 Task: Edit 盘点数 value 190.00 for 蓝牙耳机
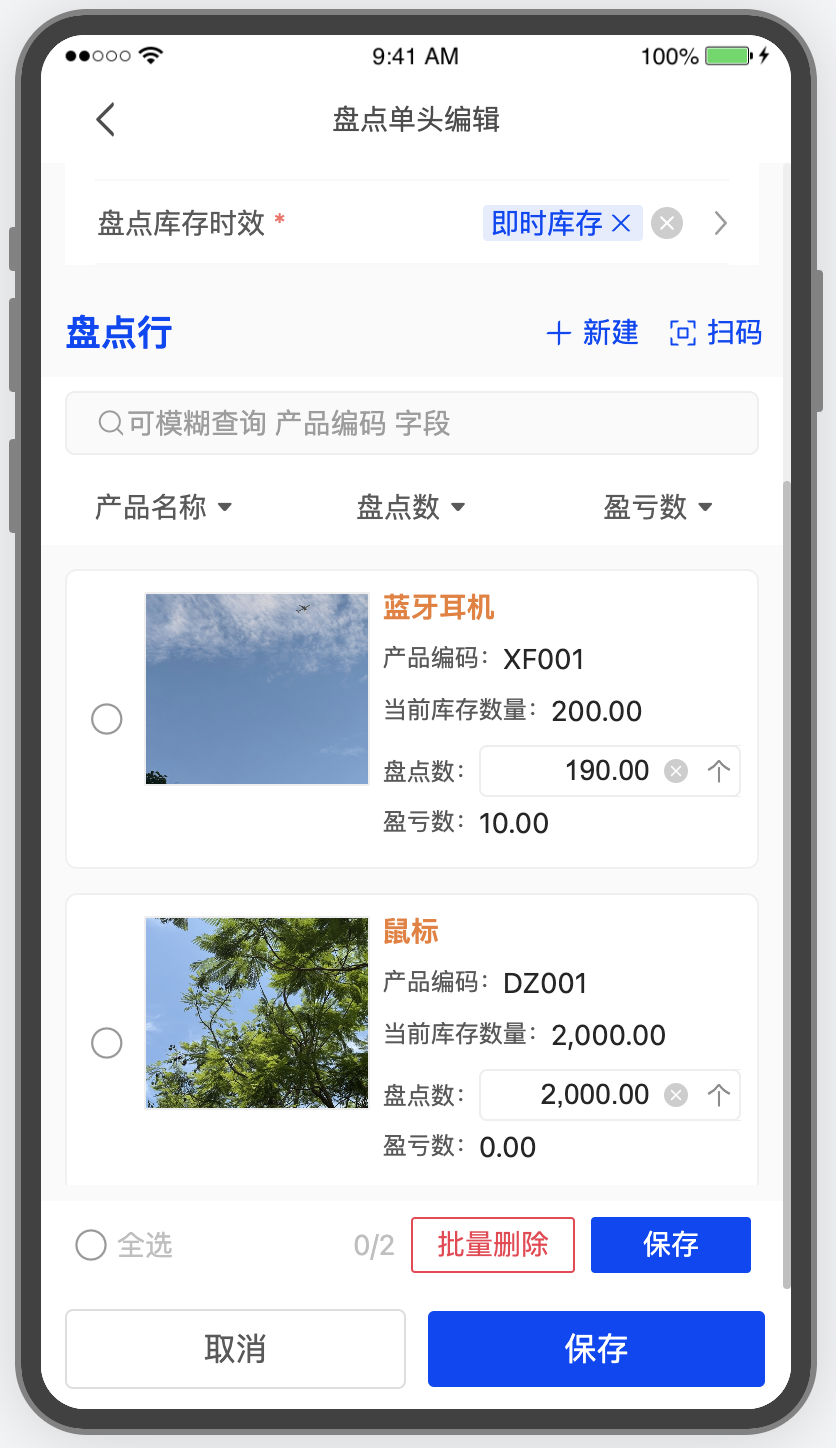(x=580, y=771)
